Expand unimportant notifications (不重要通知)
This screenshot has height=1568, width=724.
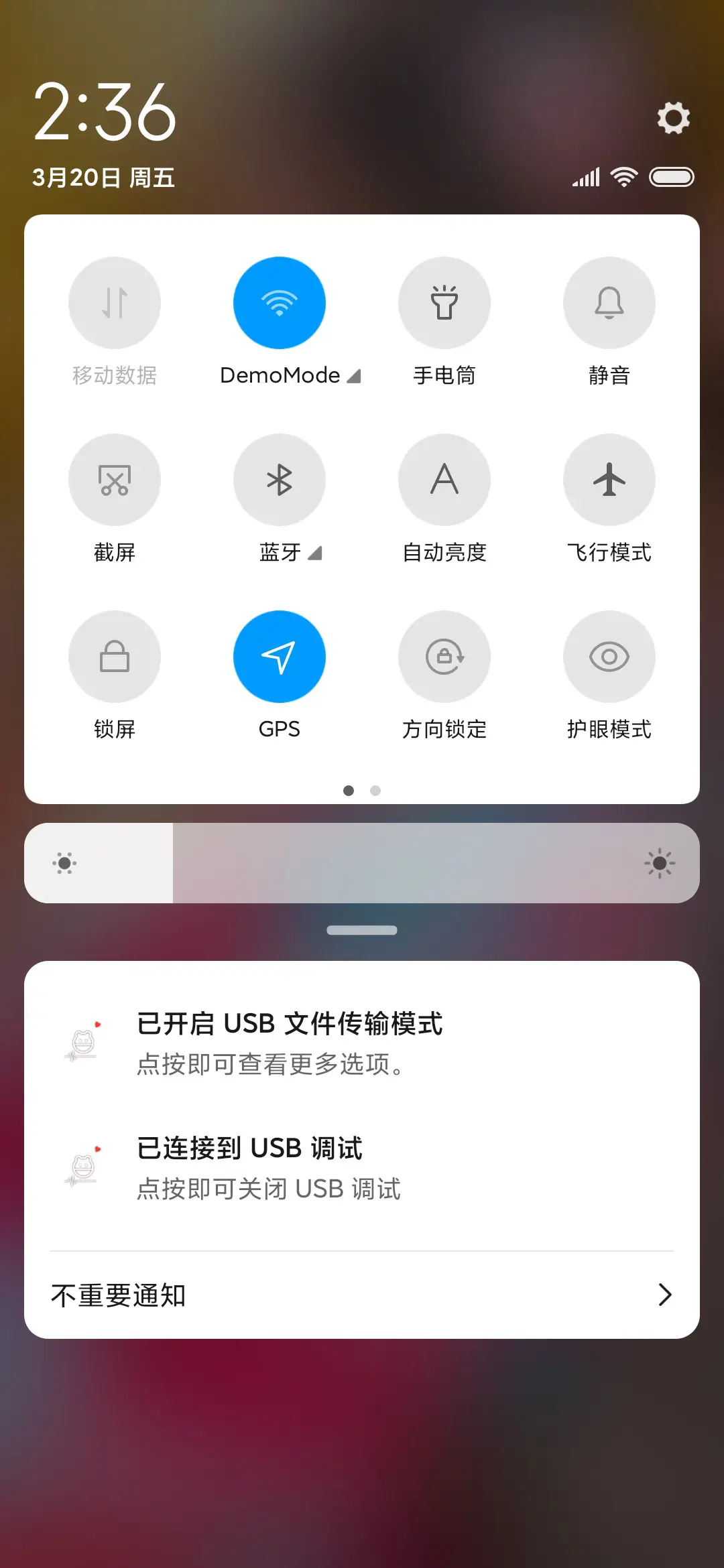pos(362,1295)
